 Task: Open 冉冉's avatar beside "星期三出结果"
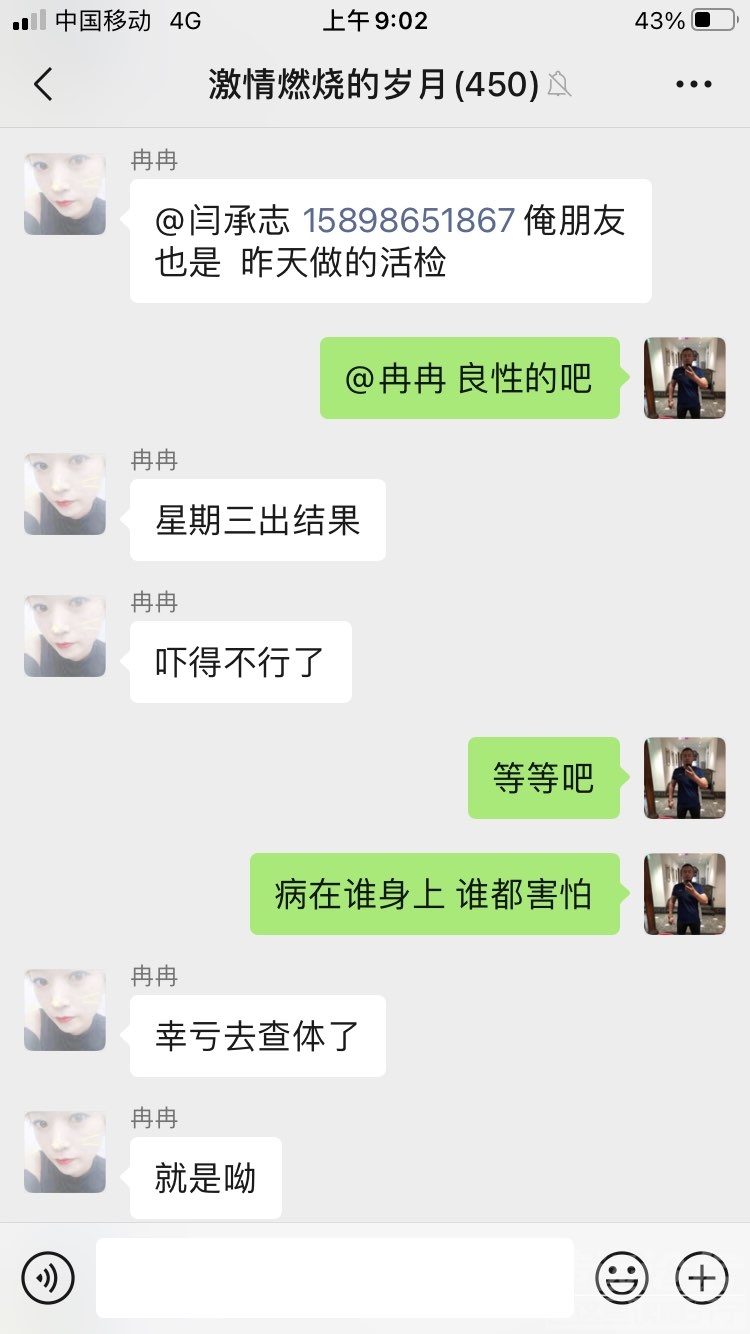point(65,494)
